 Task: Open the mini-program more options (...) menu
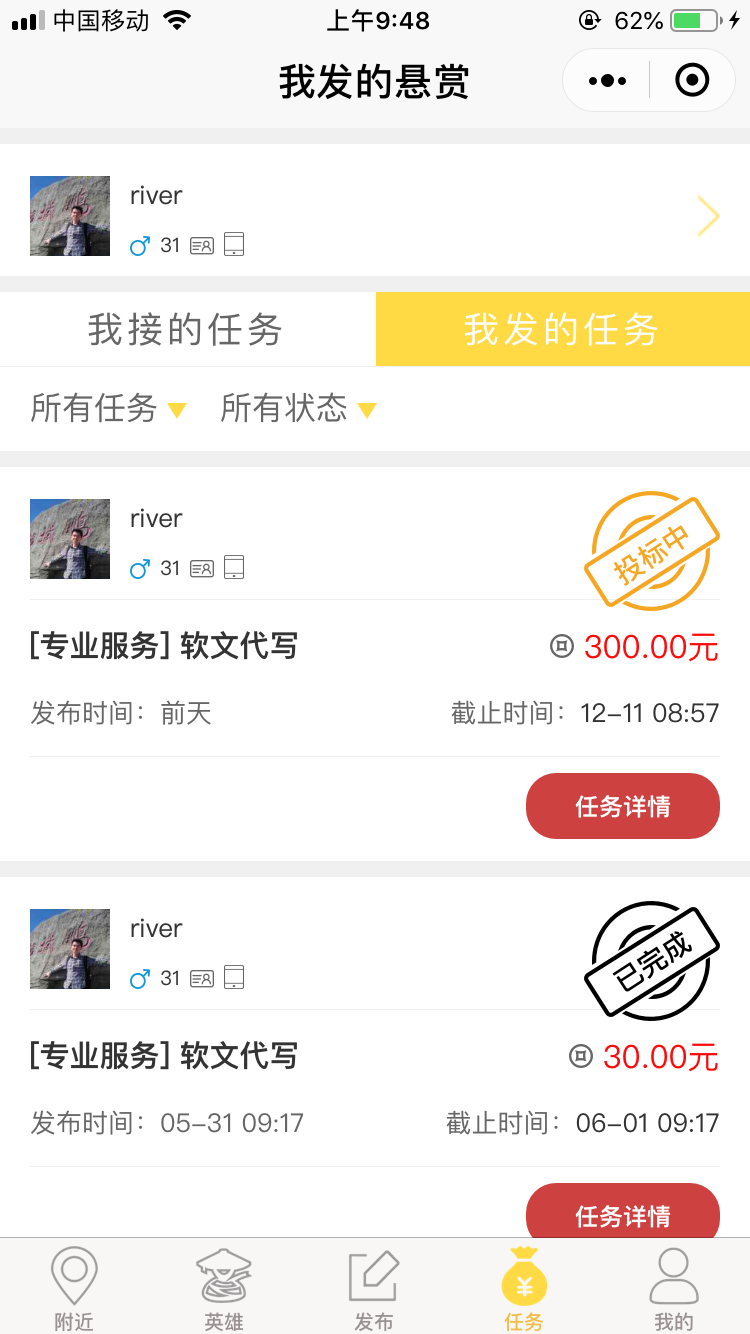tap(605, 80)
